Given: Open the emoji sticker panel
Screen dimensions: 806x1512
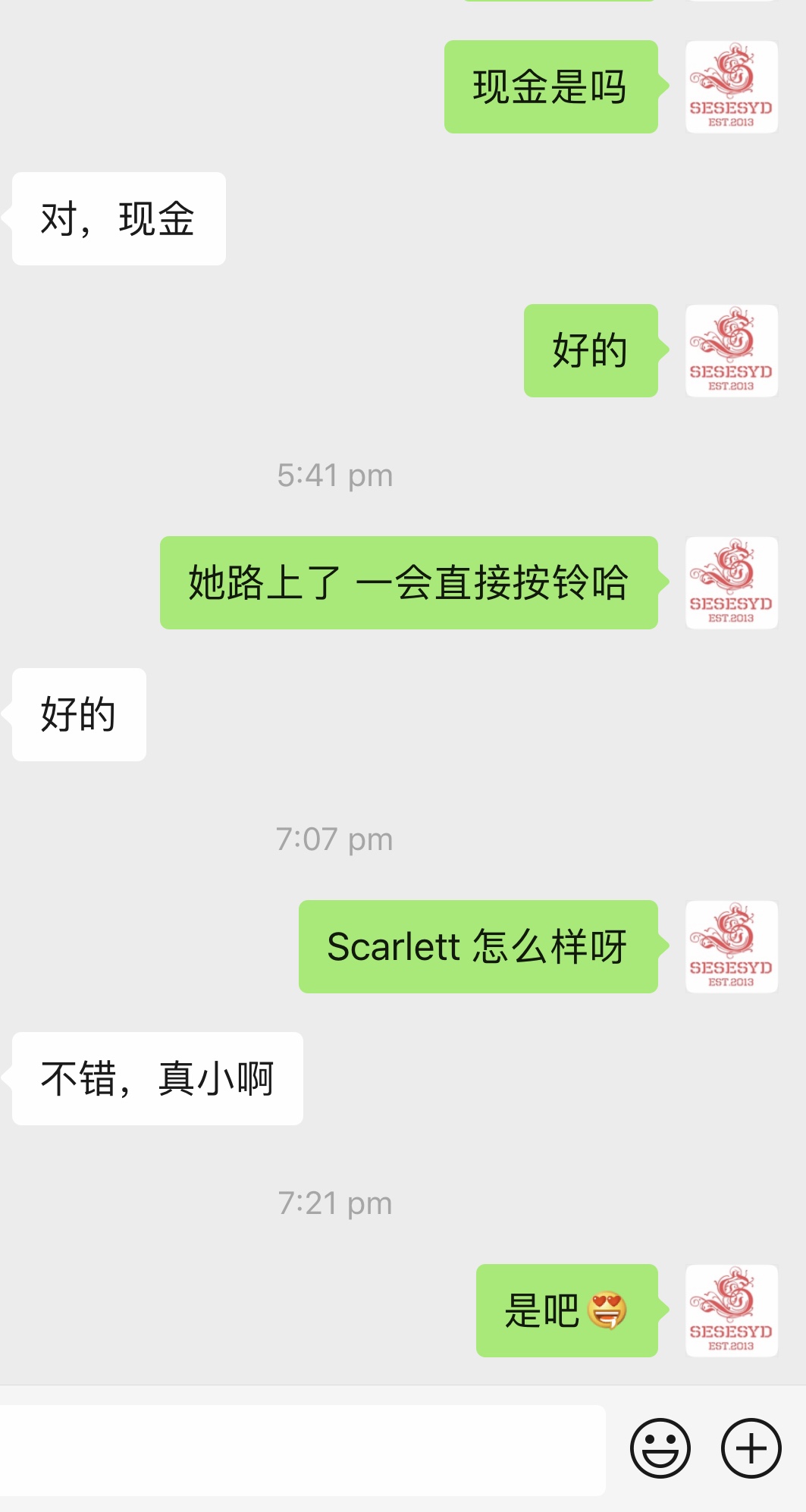Looking at the screenshot, I should [x=660, y=1448].
